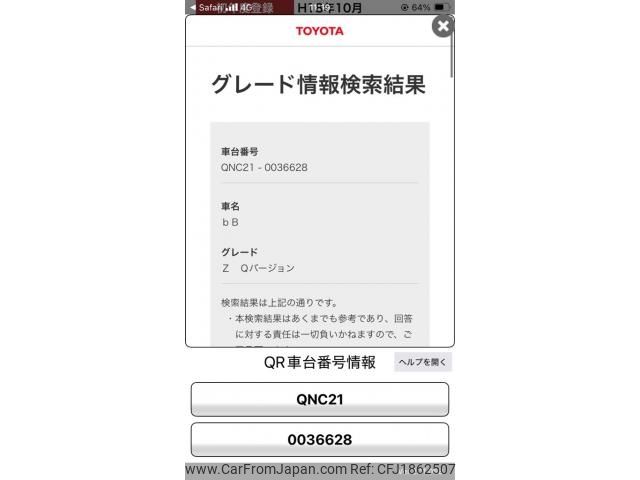Tap the QNC21 model code button
Viewport: 640px width, 480px height.
pyautogui.click(x=319, y=399)
